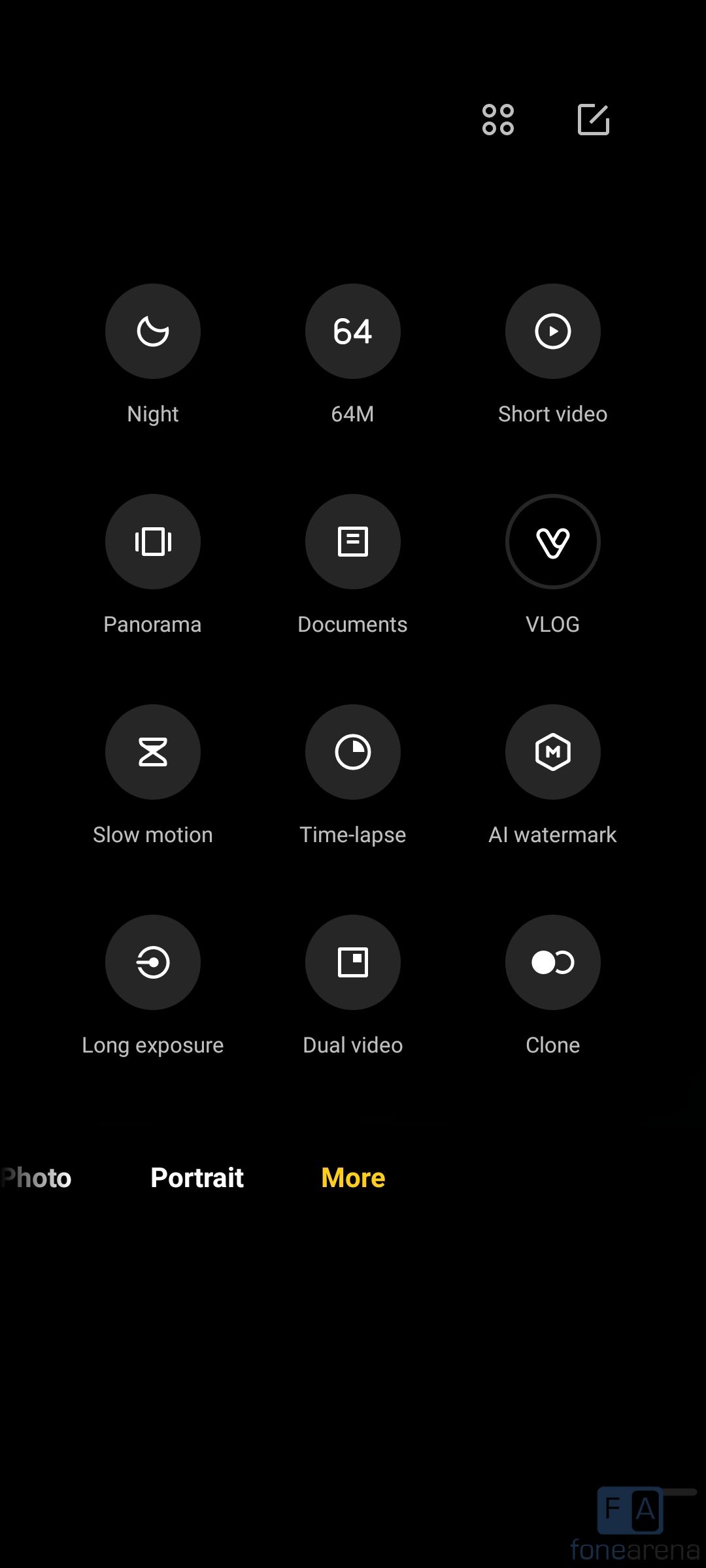Select Night mode
This screenshot has width=706, height=1568.
click(153, 331)
